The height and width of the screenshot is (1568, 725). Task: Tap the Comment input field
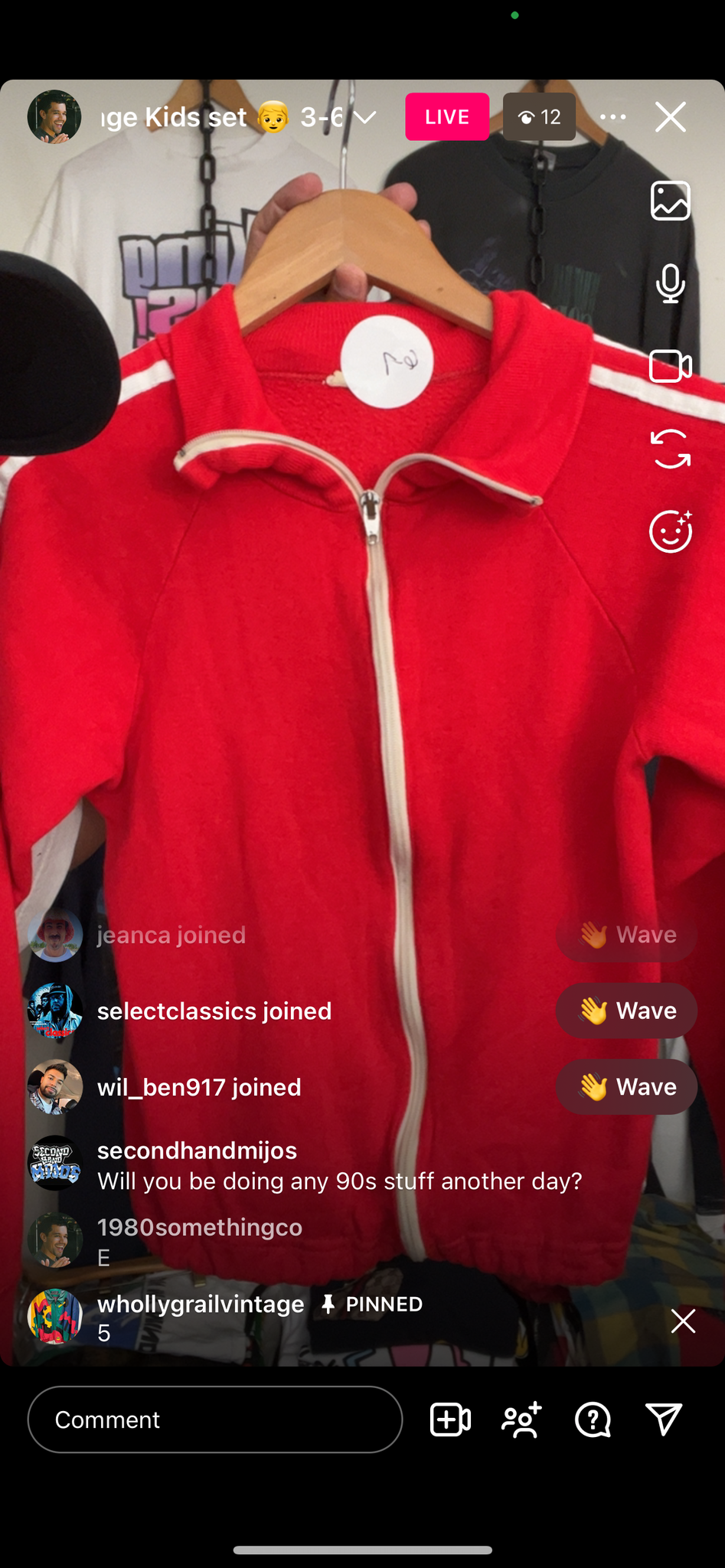coord(215,1419)
